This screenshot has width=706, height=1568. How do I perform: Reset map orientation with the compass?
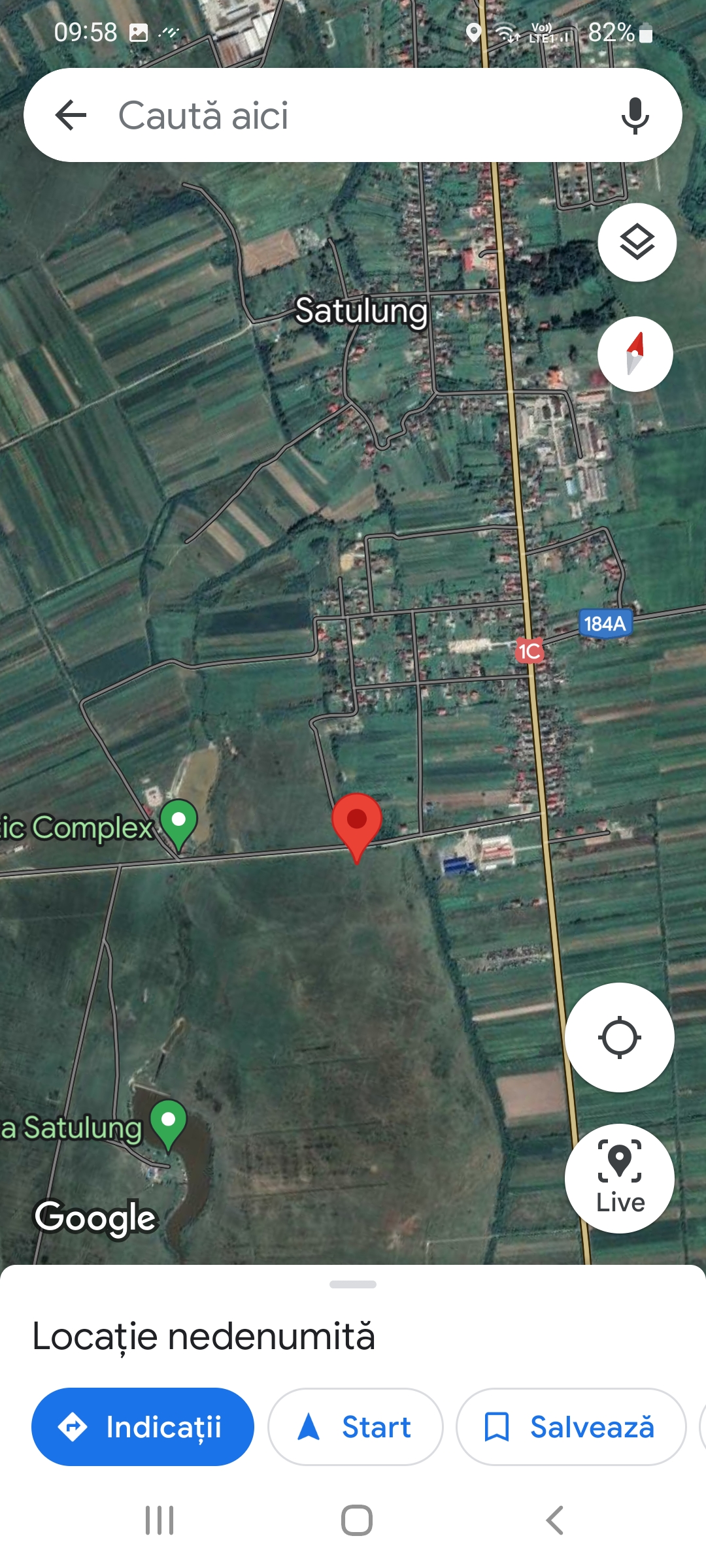pyautogui.click(x=635, y=354)
